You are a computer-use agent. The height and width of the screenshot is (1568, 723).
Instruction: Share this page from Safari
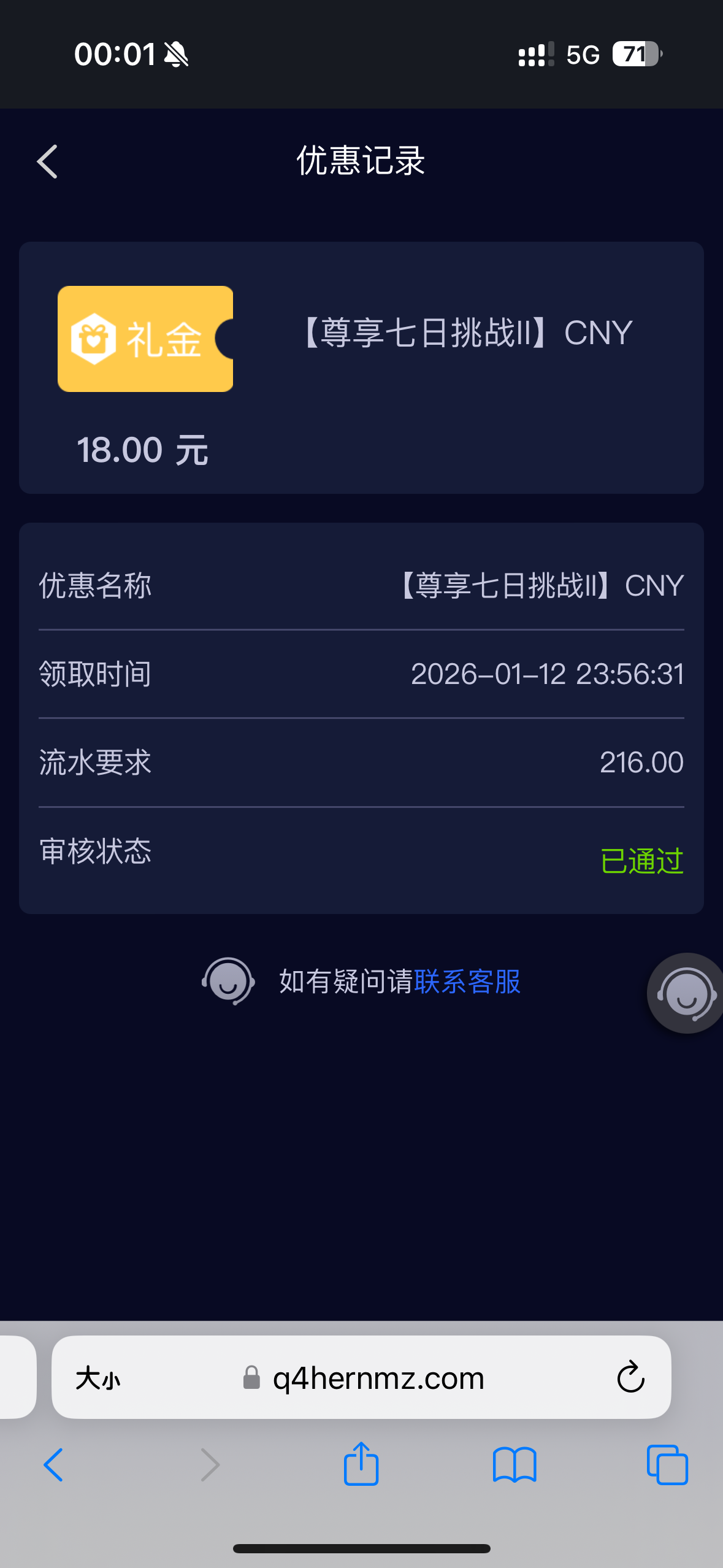coord(361,1464)
